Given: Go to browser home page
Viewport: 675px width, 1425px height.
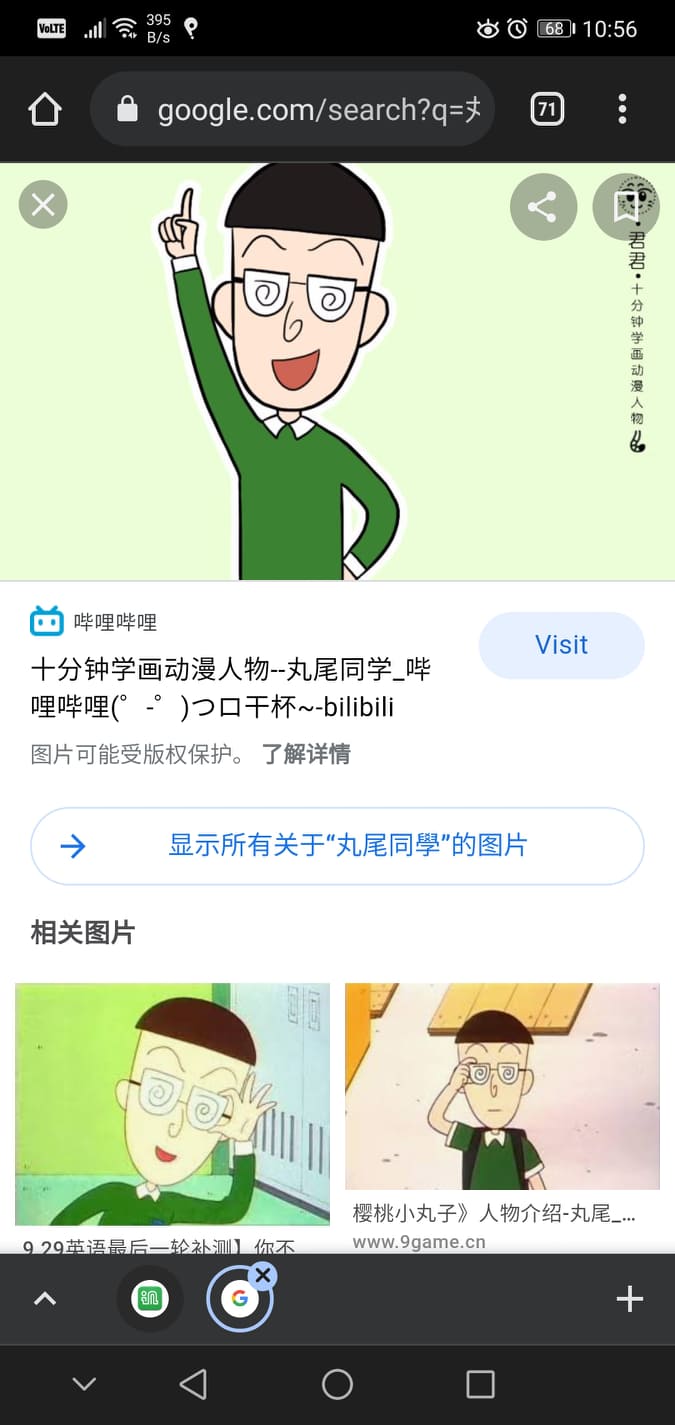Looking at the screenshot, I should [x=46, y=109].
